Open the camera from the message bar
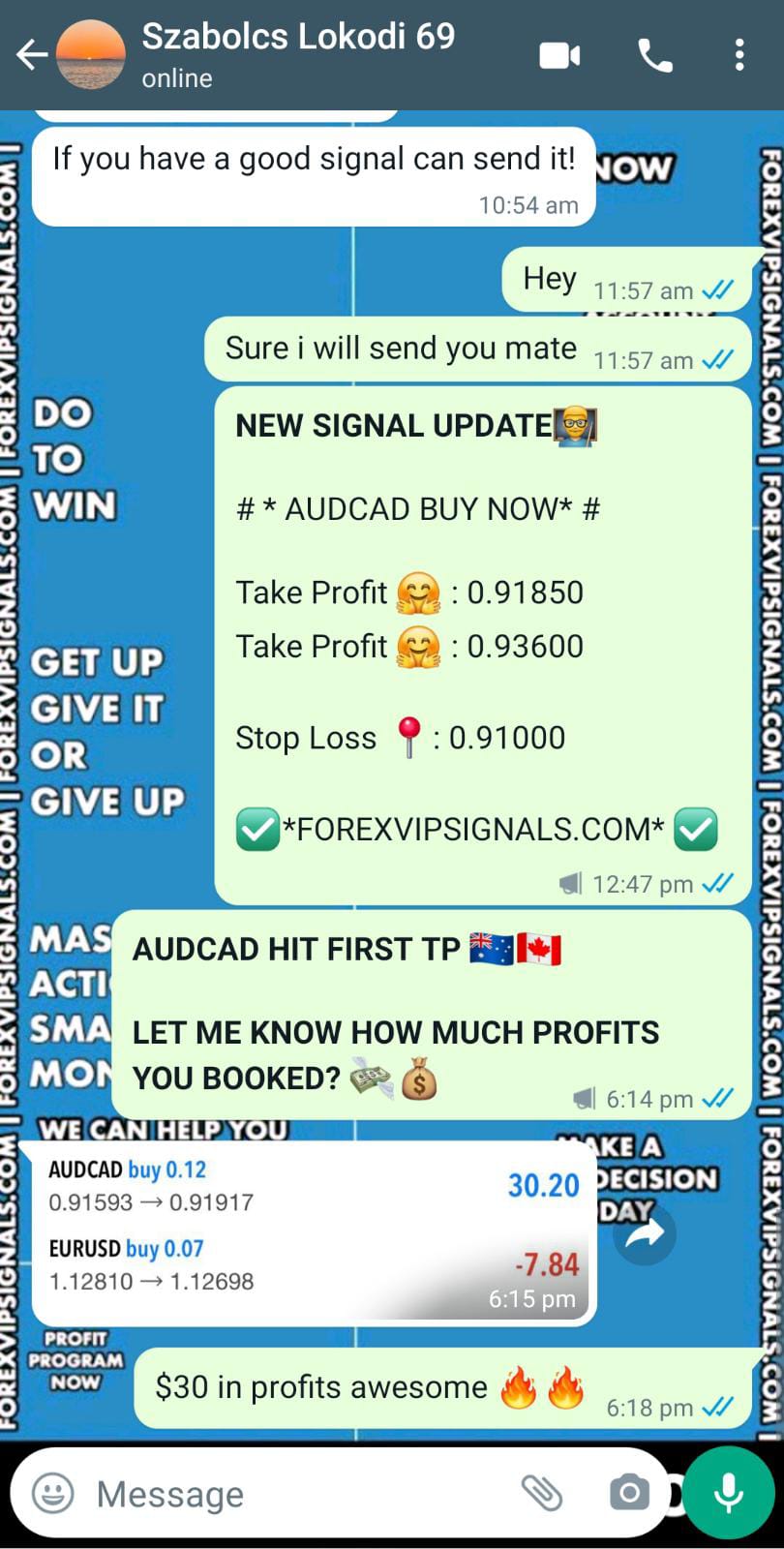The image size is (784, 1549). 629,1494
